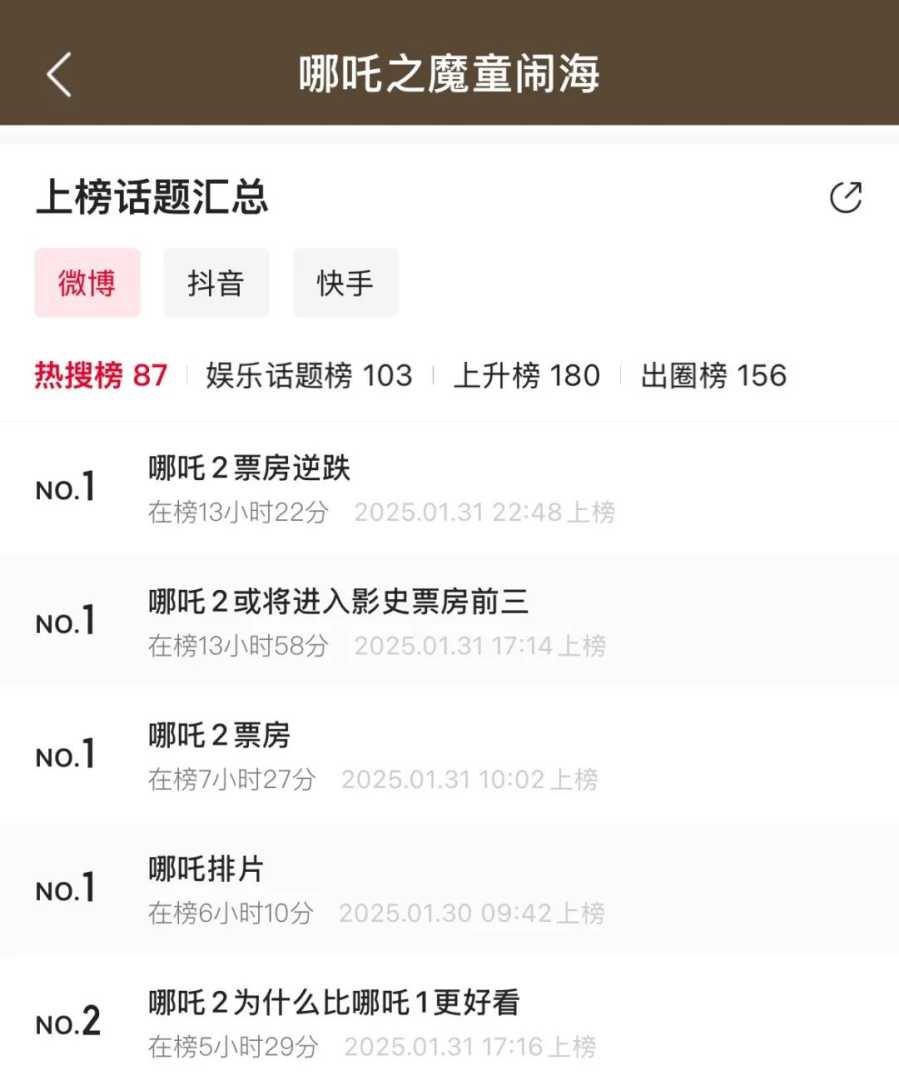Go back from 哪吒之魔童闹海 page
The width and height of the screenshot is (899, 1080).
click(59, 75)
